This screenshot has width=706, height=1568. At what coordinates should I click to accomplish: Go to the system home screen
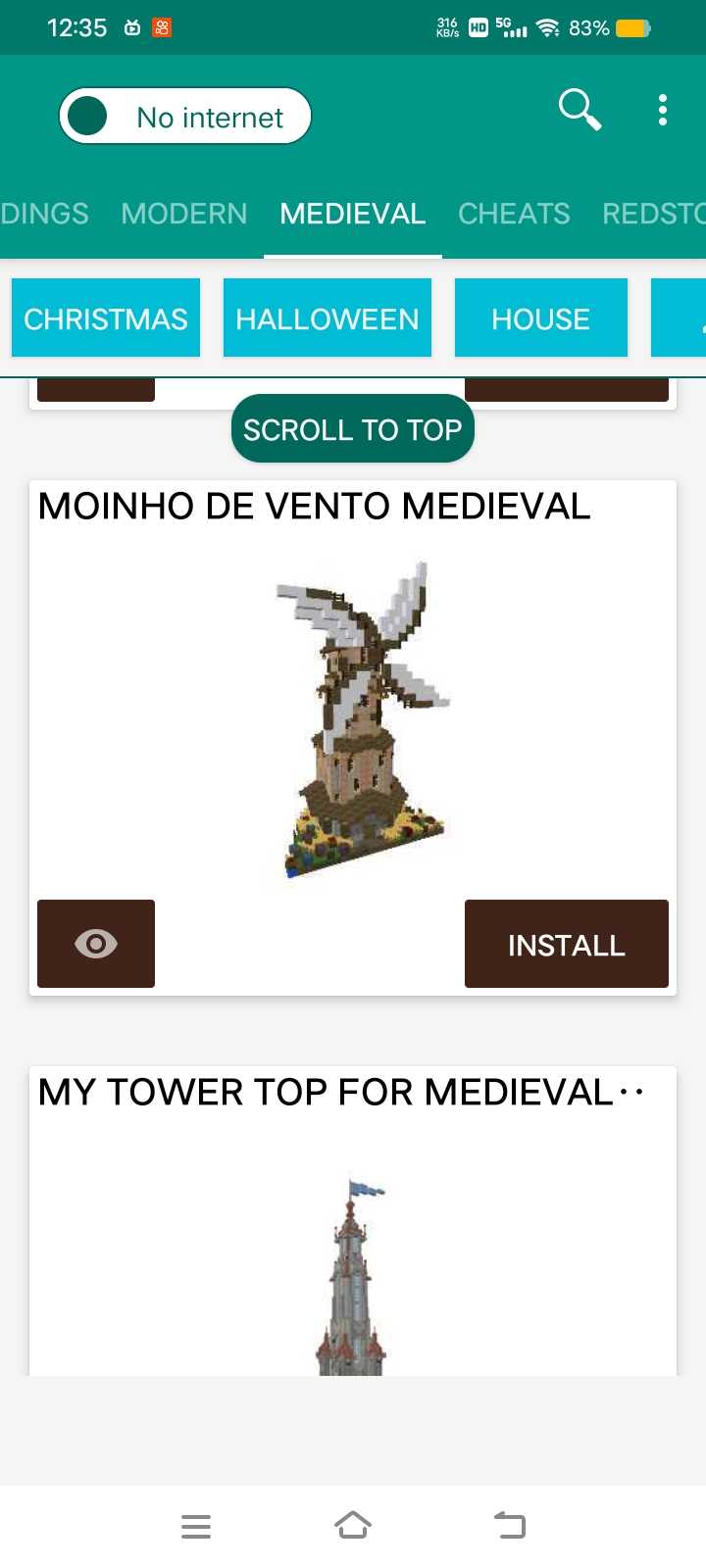click(353, 1526)
